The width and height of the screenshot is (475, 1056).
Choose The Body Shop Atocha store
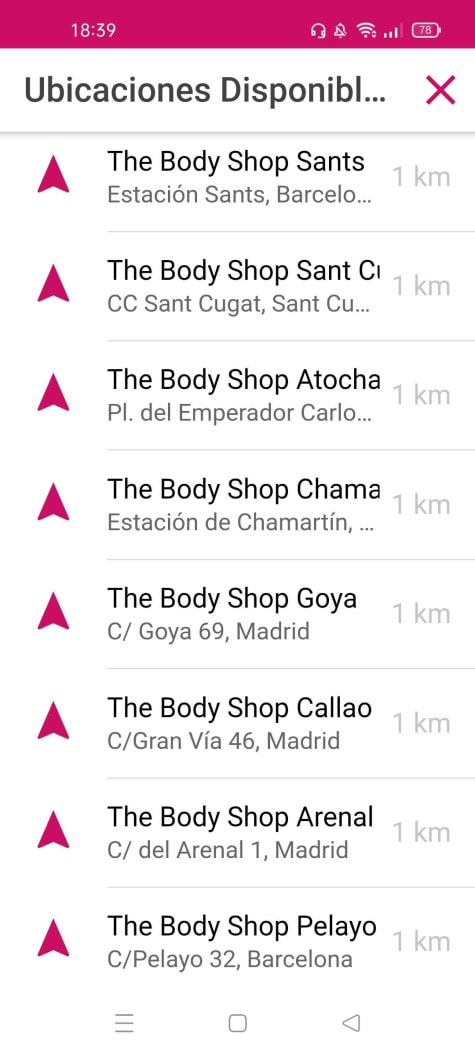pyautogui.click(x=237, y=395)
